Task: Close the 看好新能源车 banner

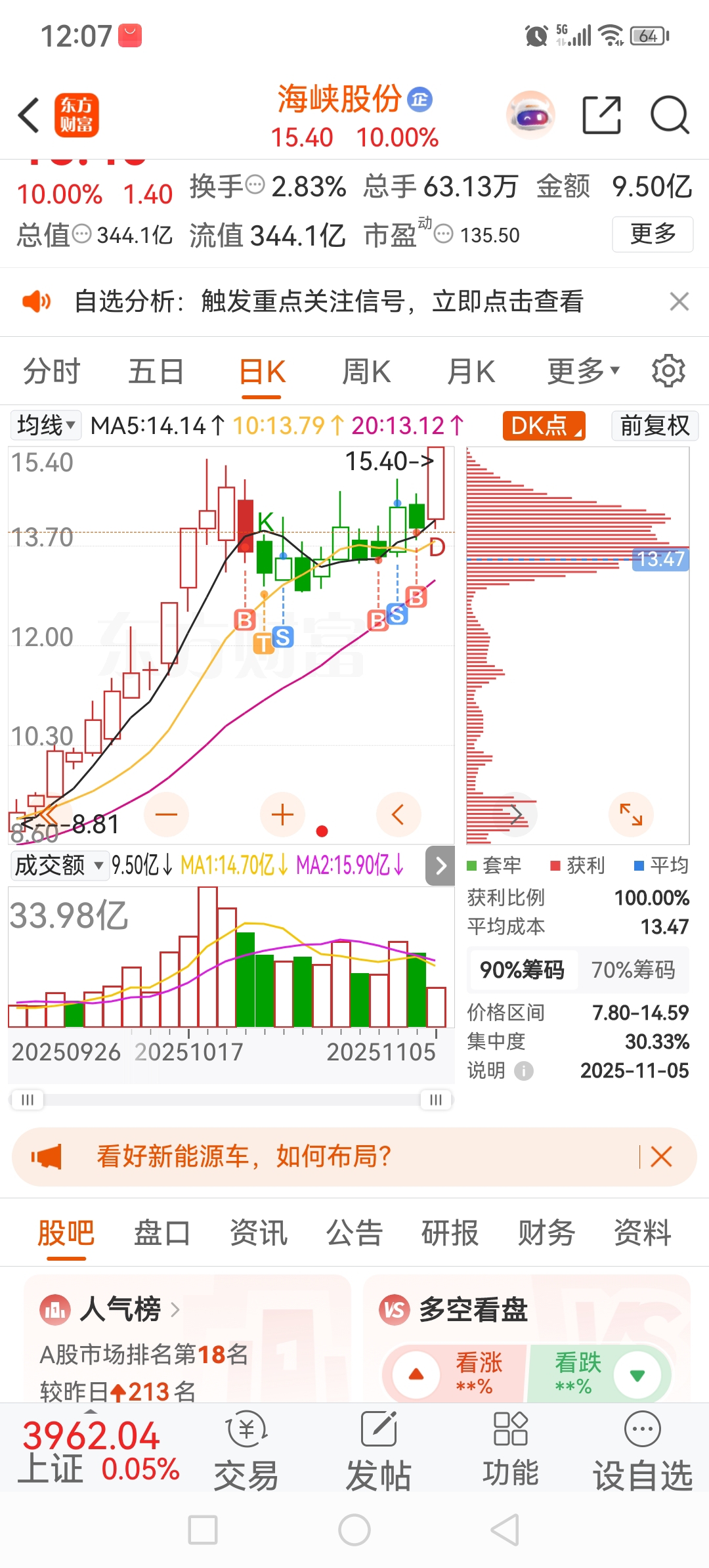Action: (x=661, y=1156)
